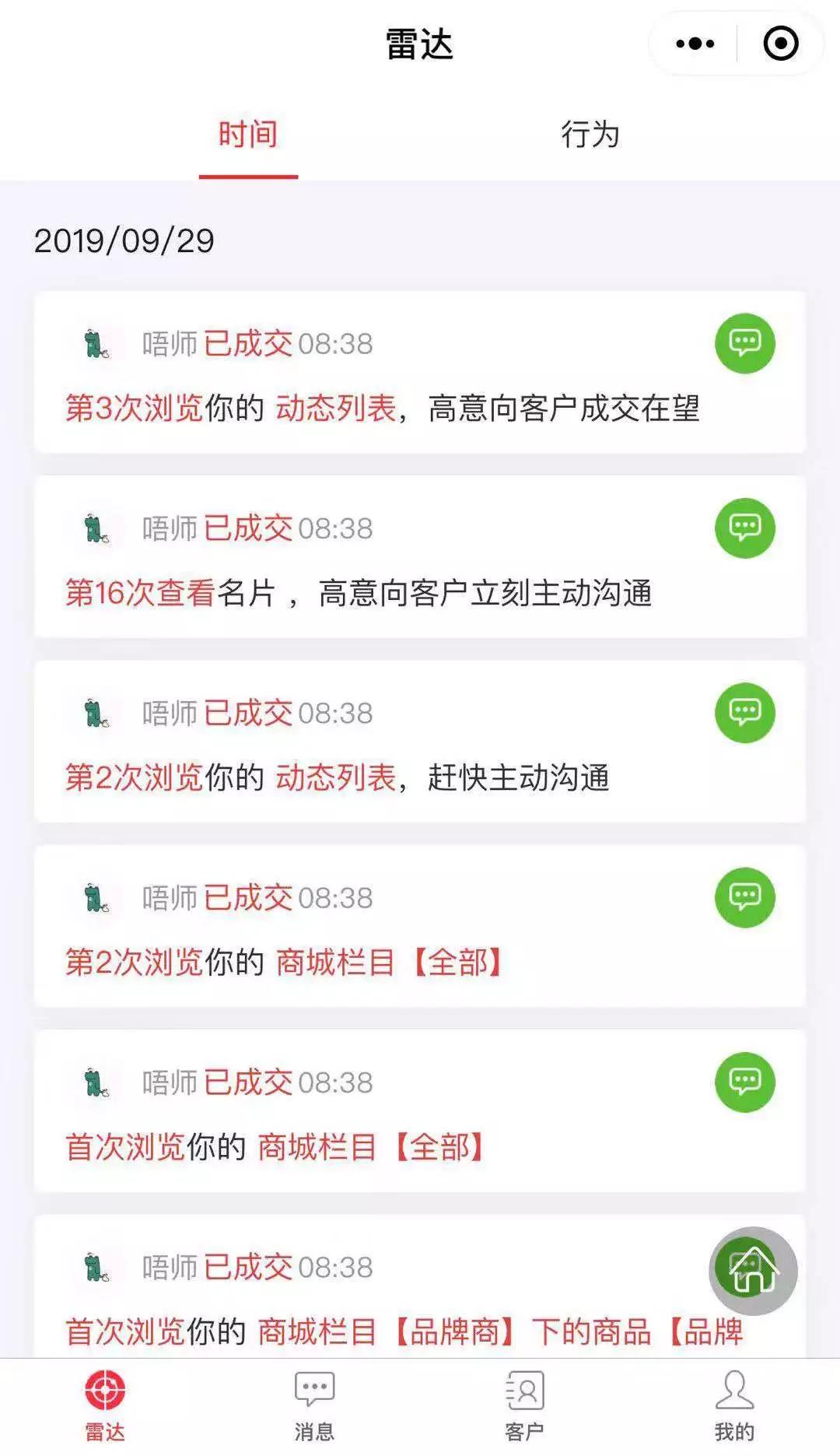Switch to the 行为 tab
Image resolution: width=840 pixels, height=1456 pixels.
click(590, 135)
